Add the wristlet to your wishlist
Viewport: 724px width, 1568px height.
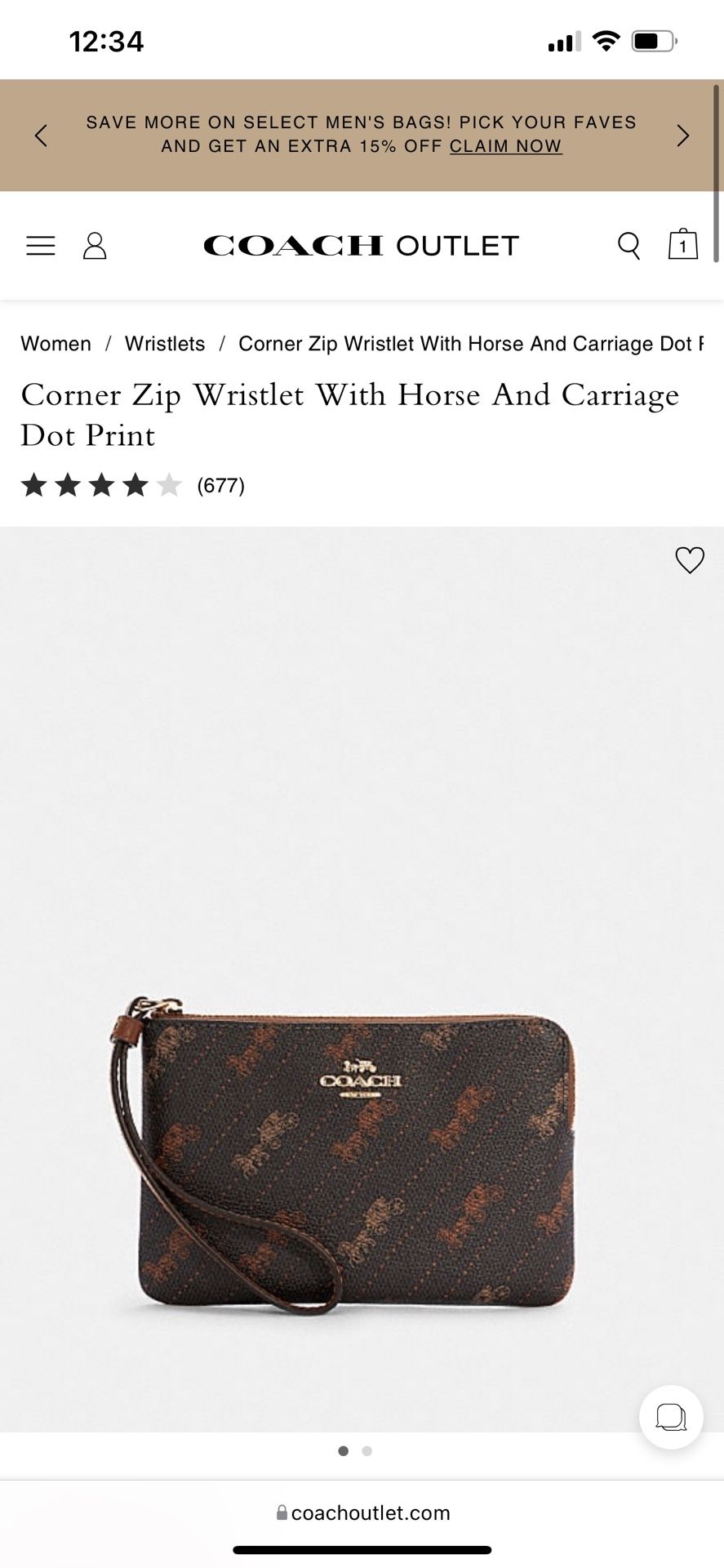click(x=690, y=560)
